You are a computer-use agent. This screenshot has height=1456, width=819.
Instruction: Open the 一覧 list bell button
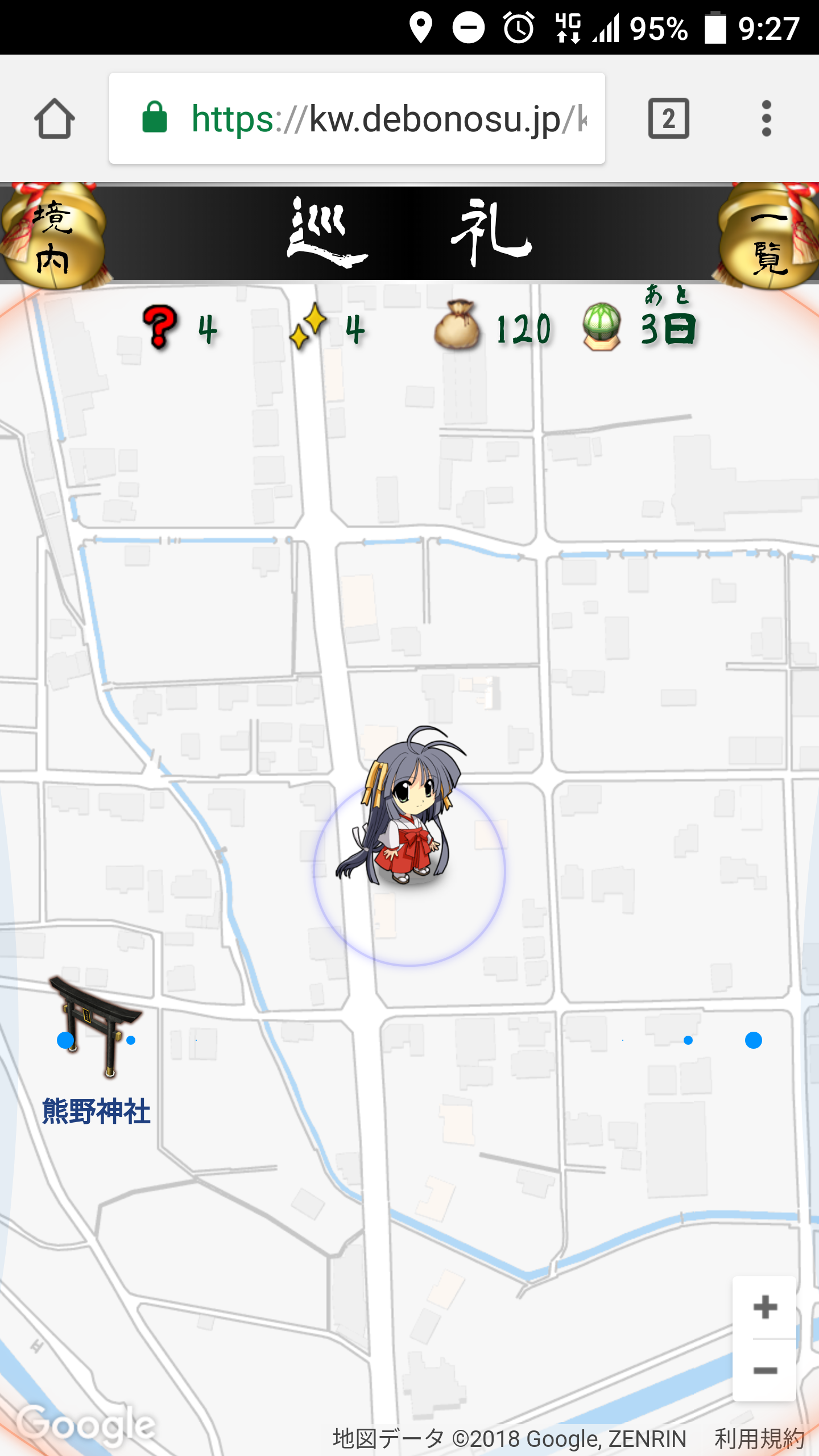click(x=769, y=237)
